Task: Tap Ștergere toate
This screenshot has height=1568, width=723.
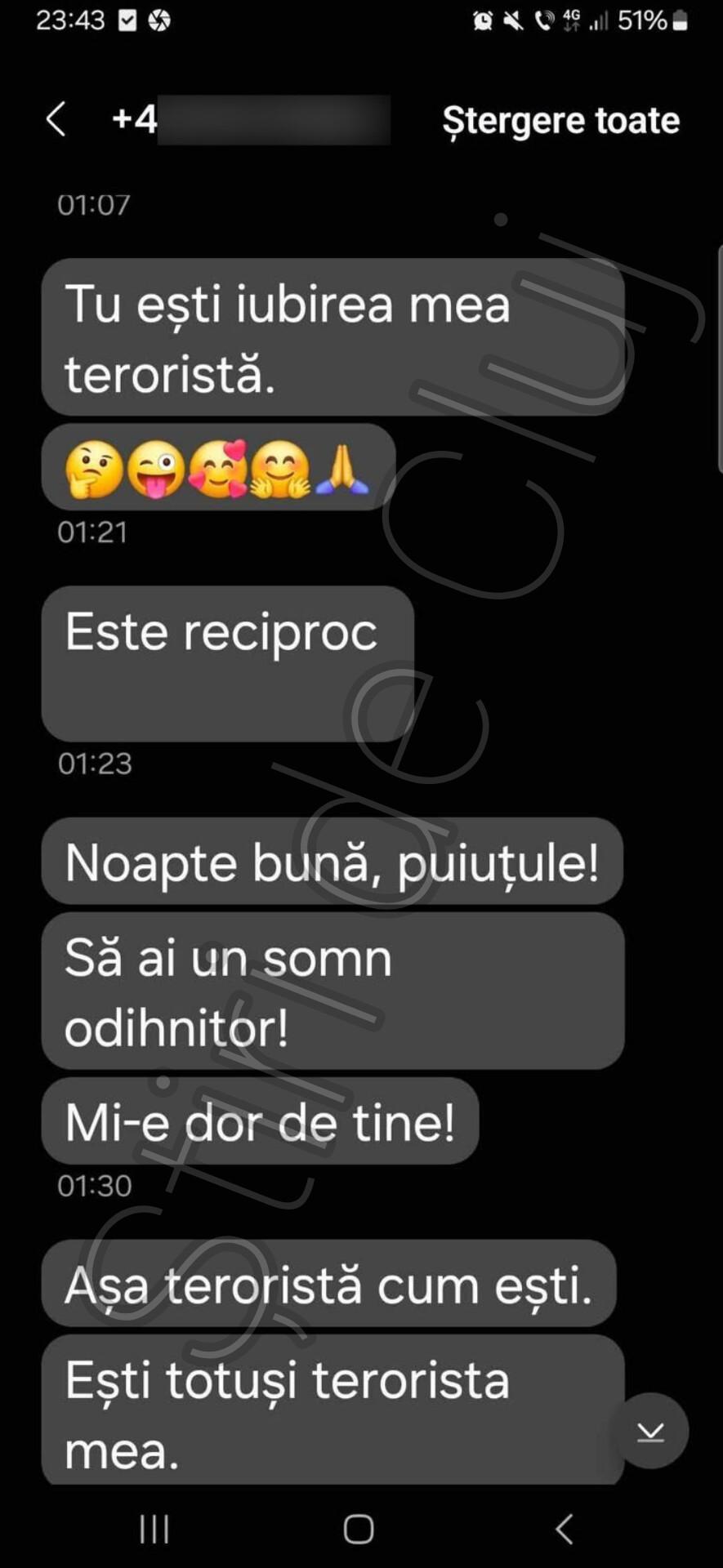Action: click(x=560, y=120)
